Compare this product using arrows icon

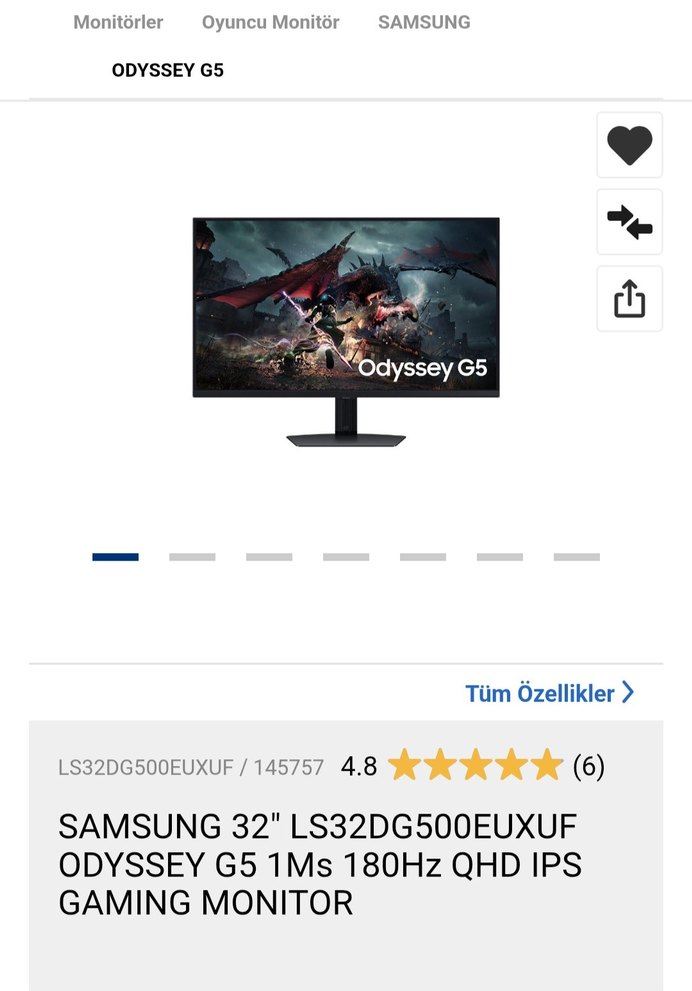[629, 222]
